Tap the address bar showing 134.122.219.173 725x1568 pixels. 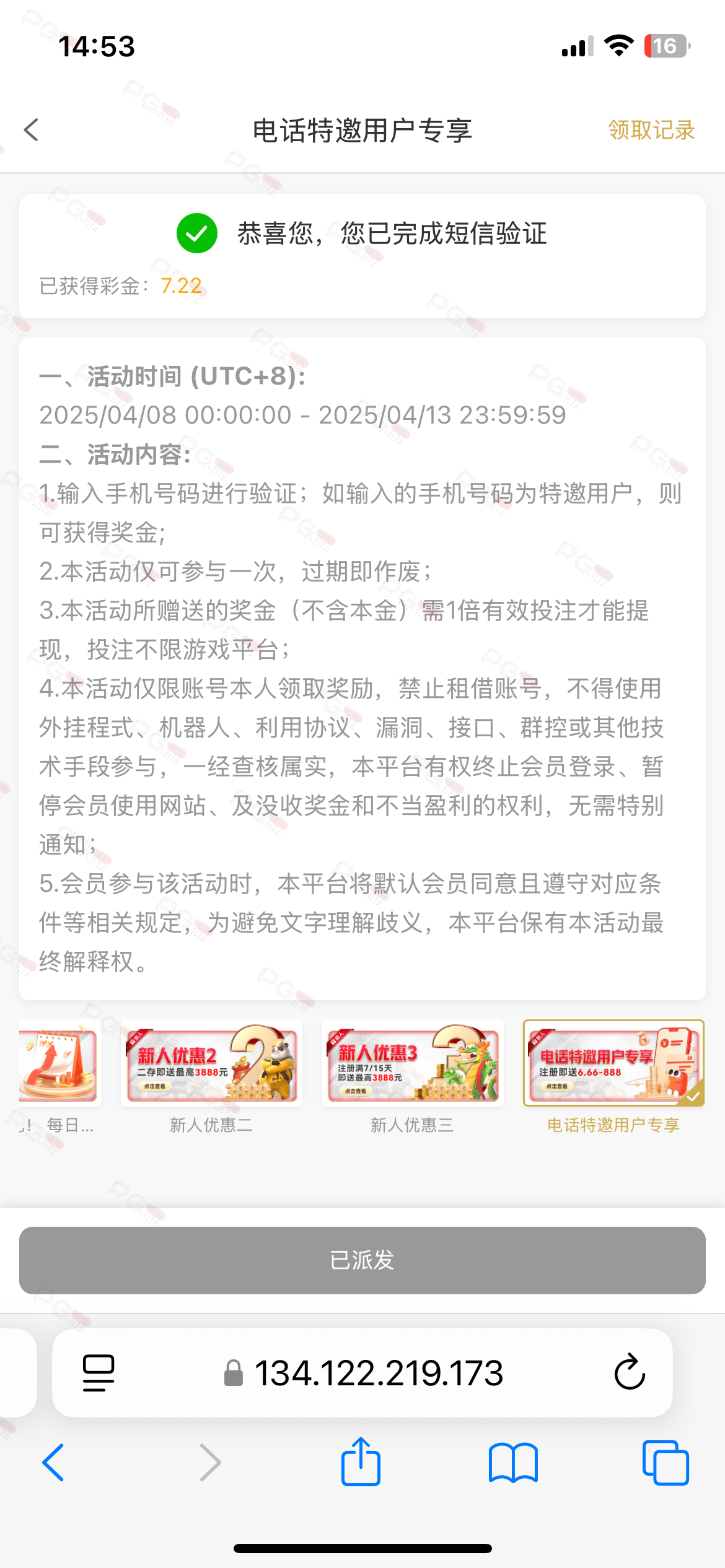pyautogui.click(x=363, y=1373)
